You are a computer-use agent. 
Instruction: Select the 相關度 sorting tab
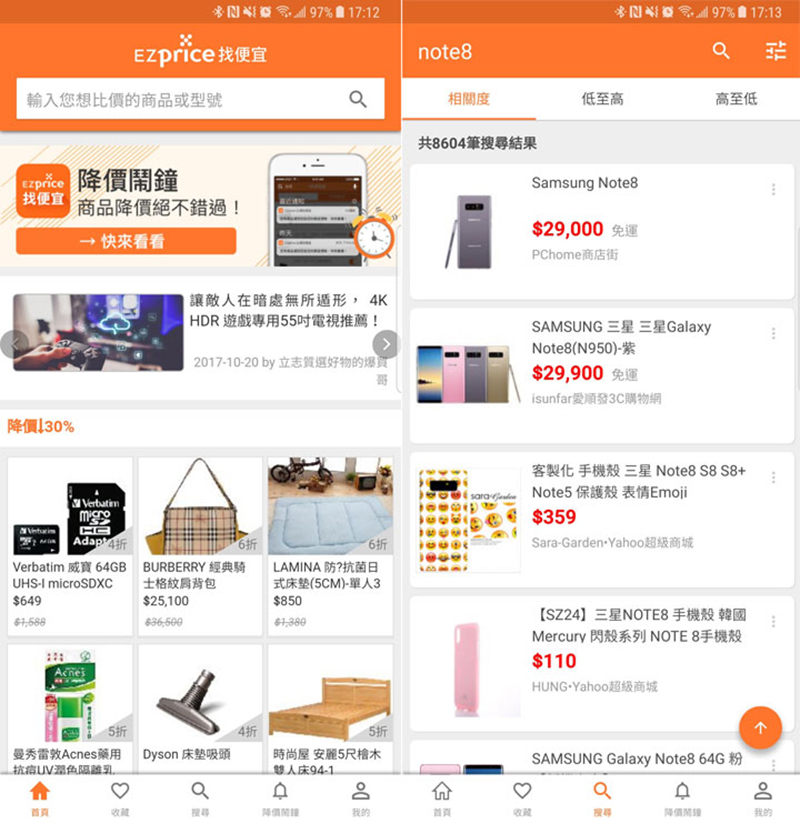point(469,99)
